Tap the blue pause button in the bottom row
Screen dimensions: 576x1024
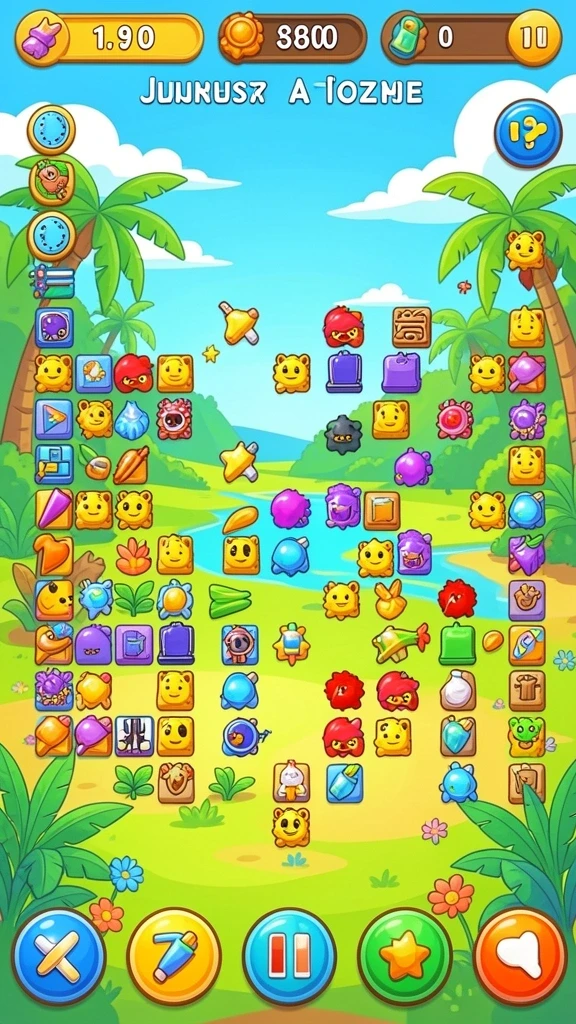[289, 955]
